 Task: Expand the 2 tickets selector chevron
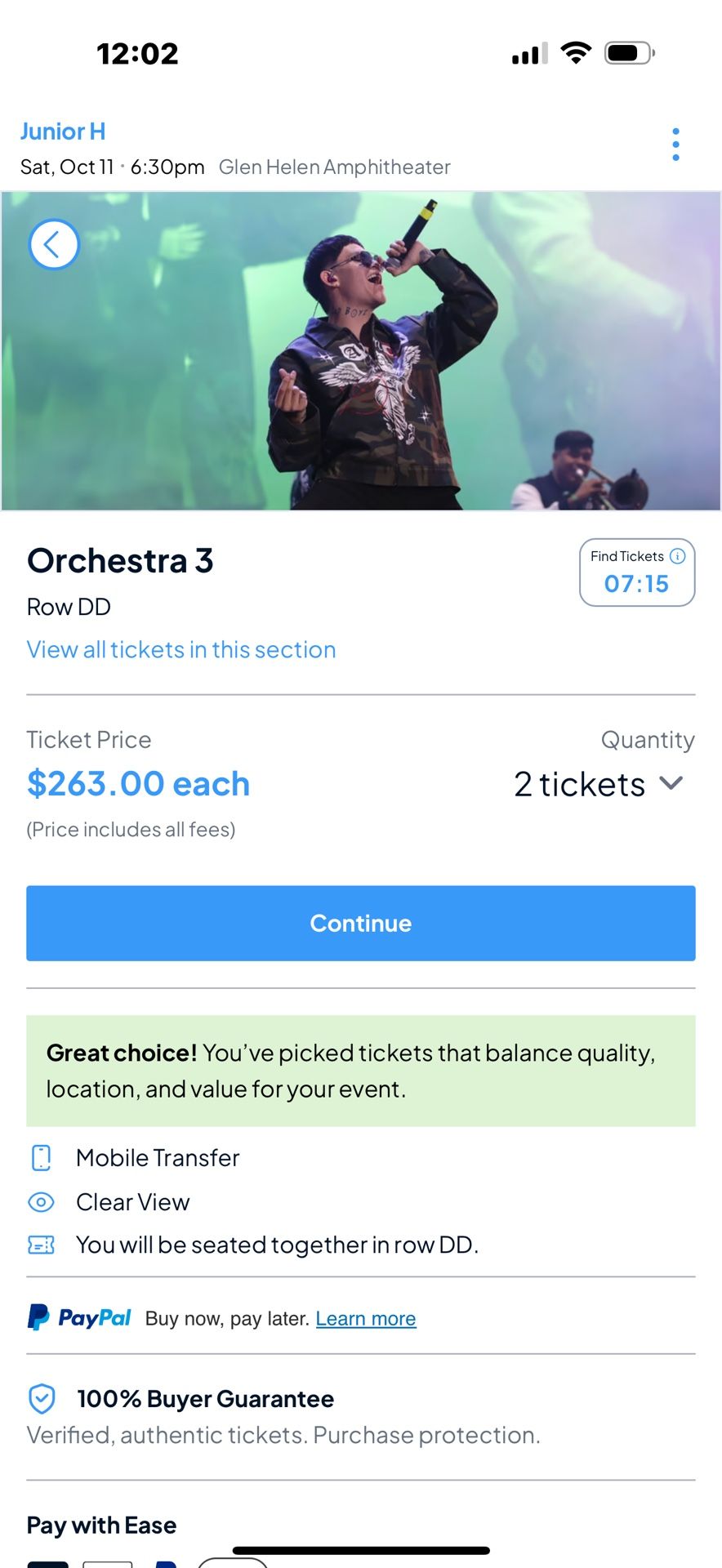click(671, 783)
